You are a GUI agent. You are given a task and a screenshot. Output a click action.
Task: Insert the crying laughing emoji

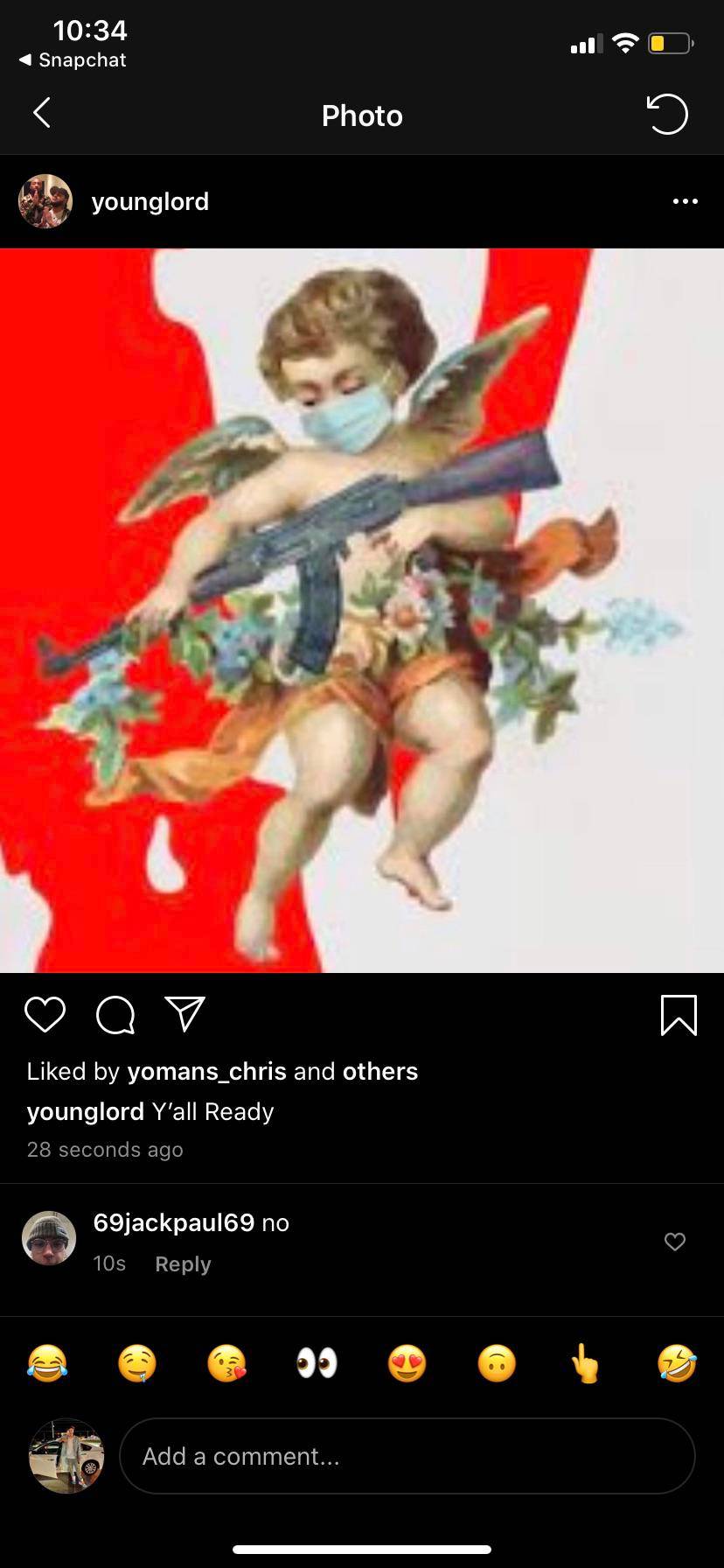(x=47, y=1363)
